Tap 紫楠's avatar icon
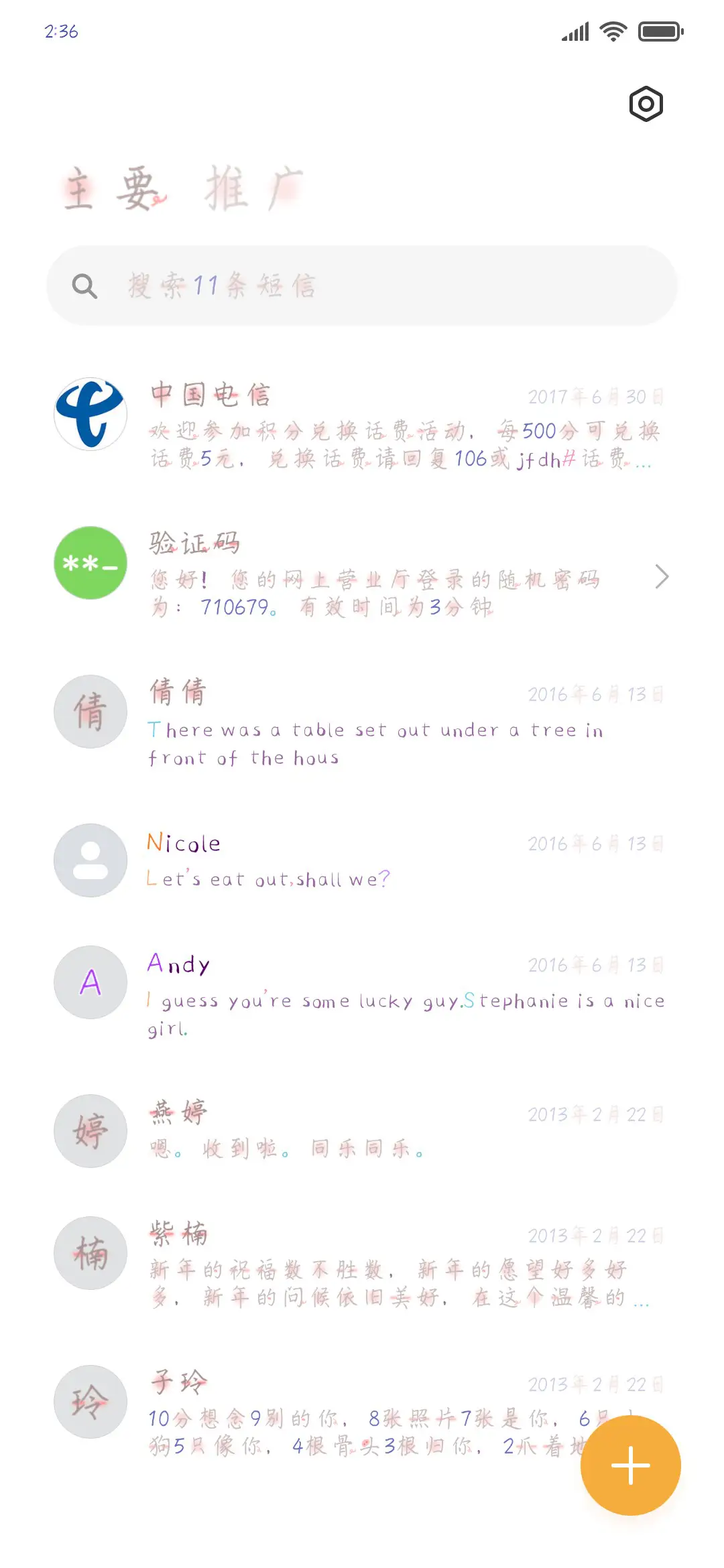724x1568 pixels. [90, 1254]
